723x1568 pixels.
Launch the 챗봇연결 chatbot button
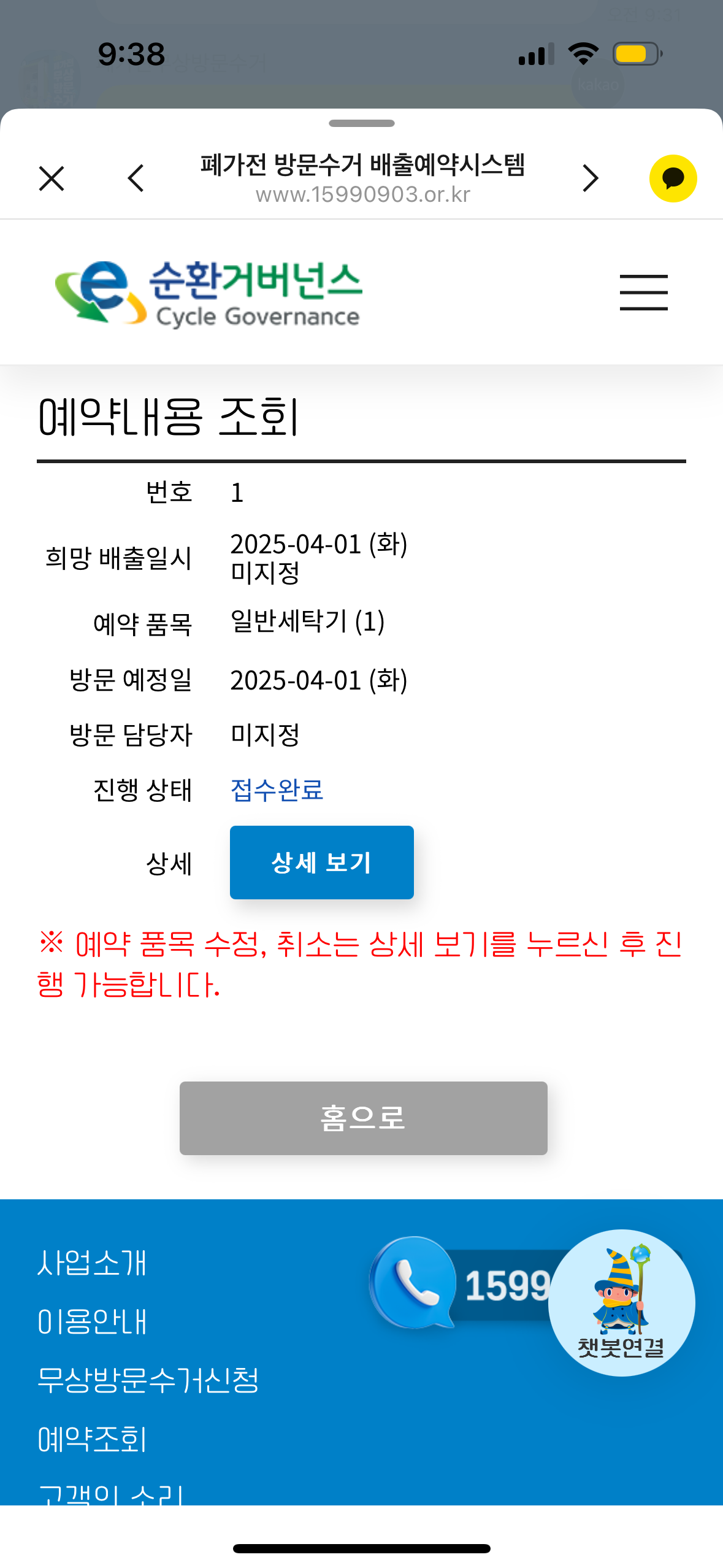621,1303
